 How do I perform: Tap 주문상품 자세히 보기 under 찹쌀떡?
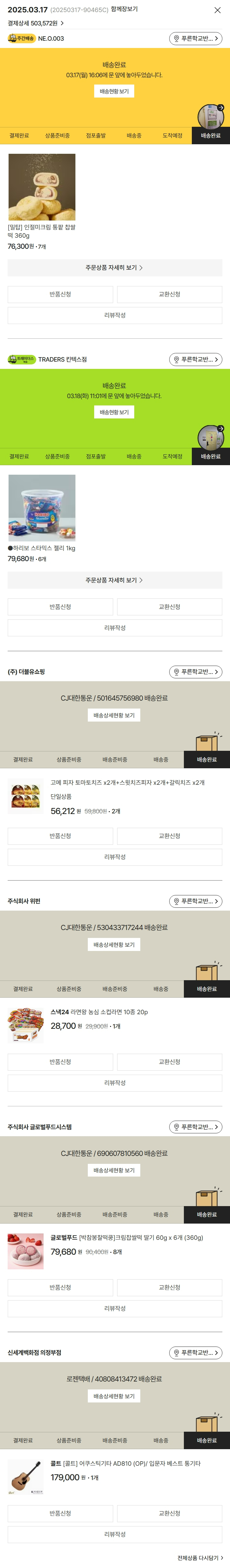coord(115,268)
